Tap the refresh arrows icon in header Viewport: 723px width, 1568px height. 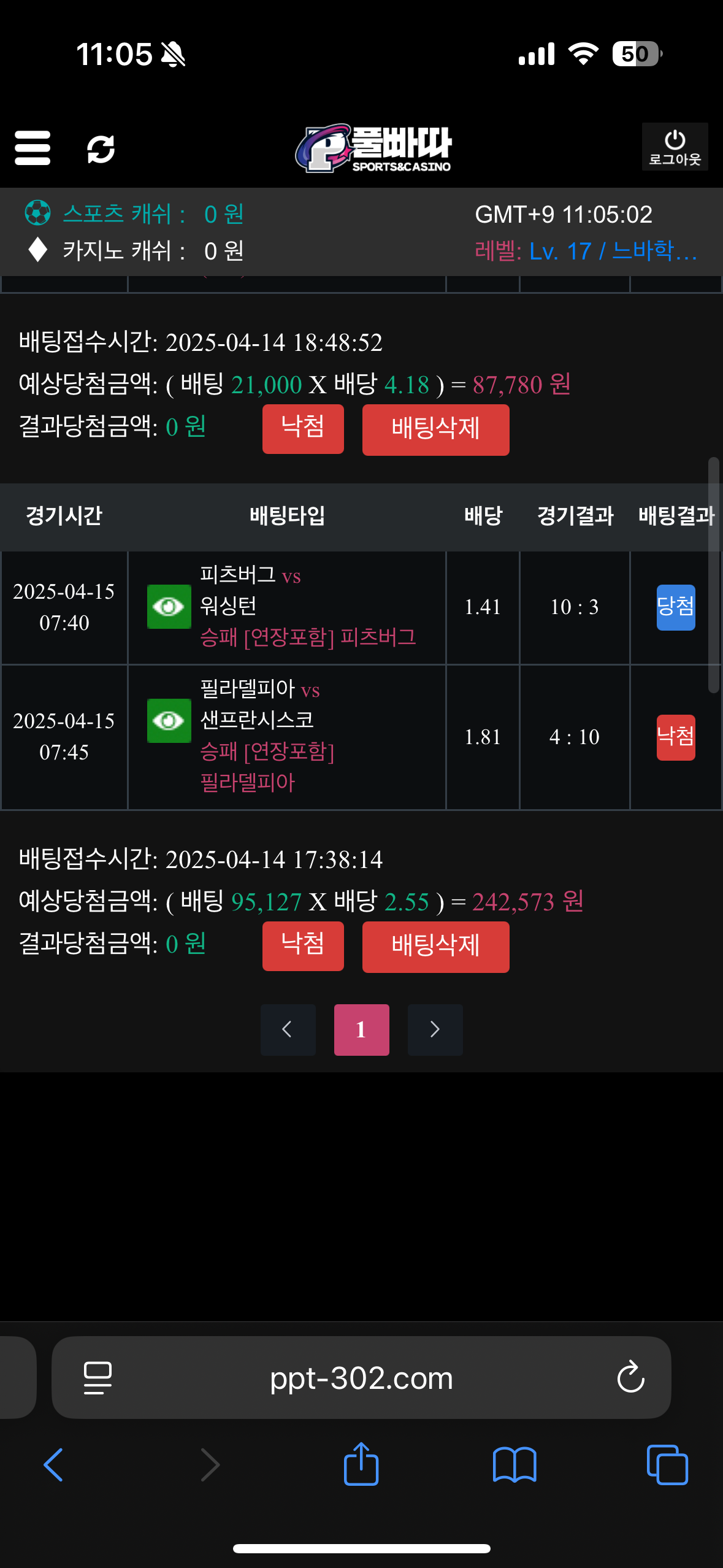click(101, 149)
